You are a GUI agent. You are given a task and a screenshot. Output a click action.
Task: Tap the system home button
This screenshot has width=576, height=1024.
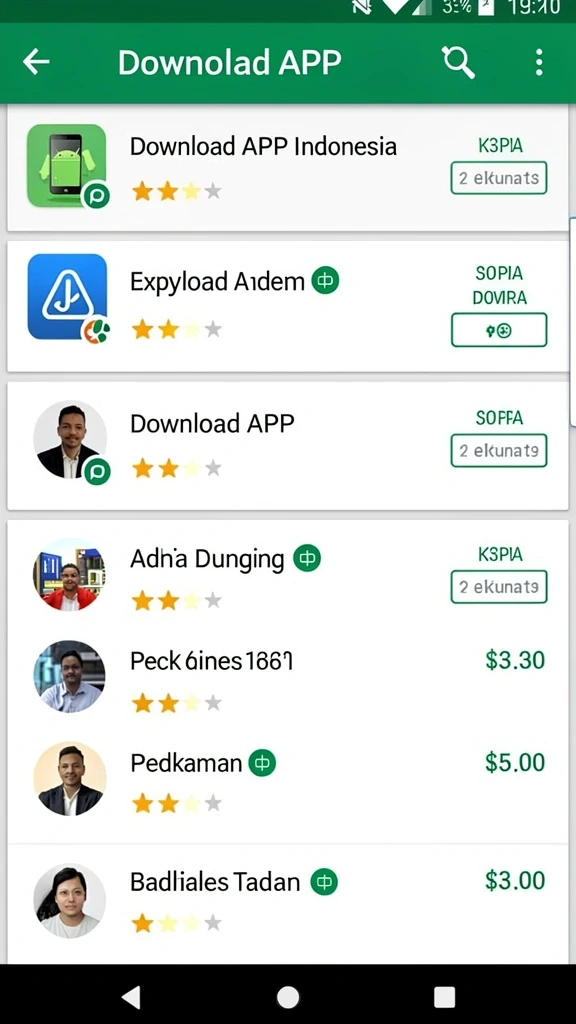(x=288, y=997)
